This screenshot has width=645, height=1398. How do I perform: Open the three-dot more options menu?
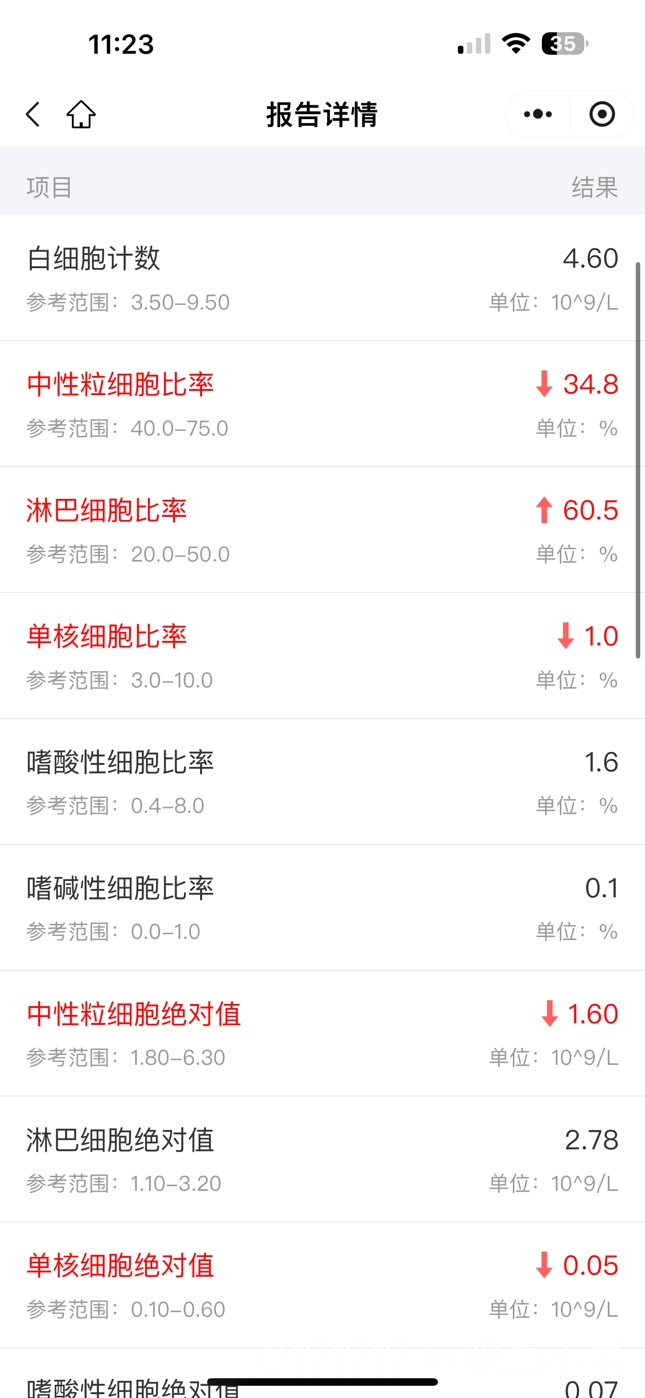[538, 115]
